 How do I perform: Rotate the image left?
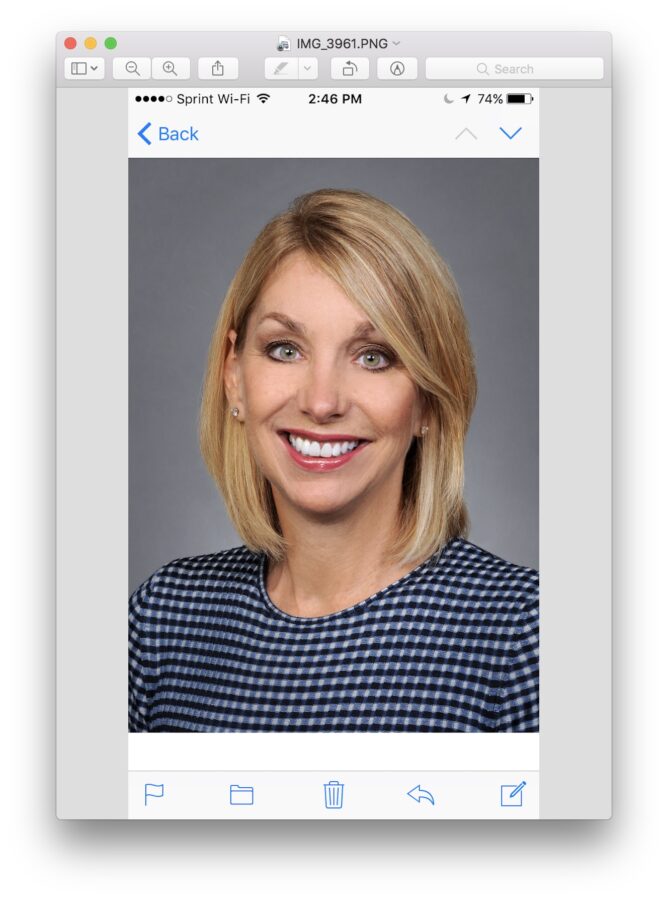[x=350, y=69]
